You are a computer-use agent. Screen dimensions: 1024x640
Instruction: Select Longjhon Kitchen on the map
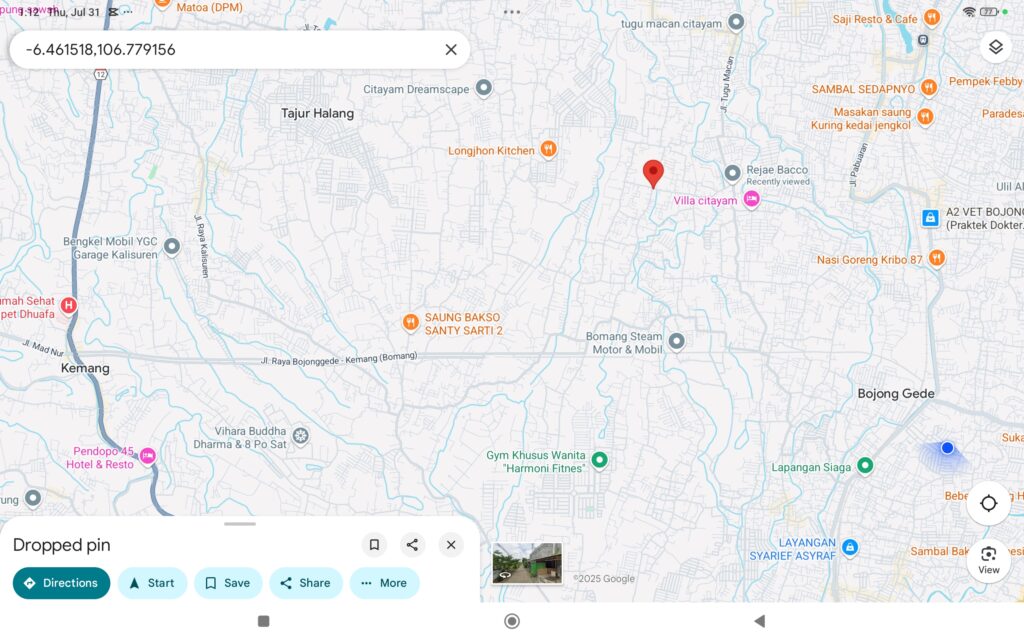[x=548, y=150]
